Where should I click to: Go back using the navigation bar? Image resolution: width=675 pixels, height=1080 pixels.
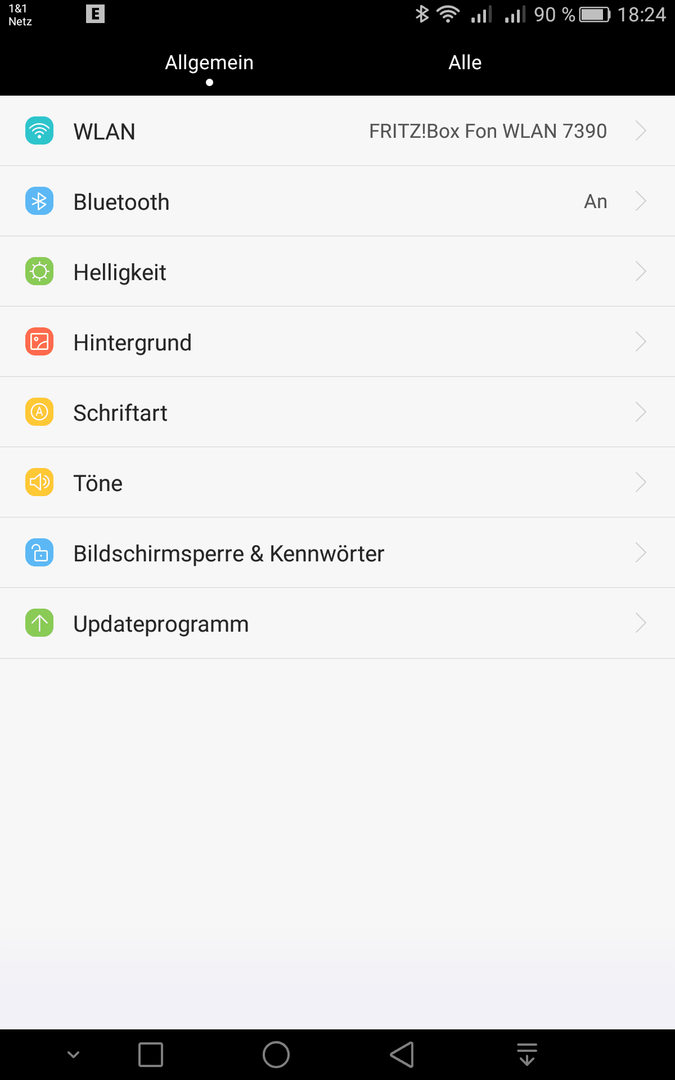pyautogui.click(x=402, y=1054)
